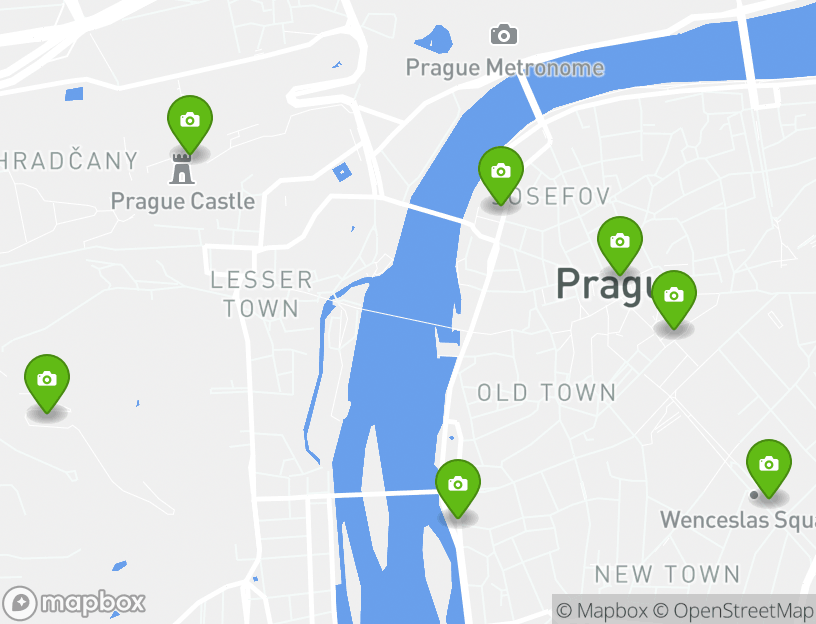The image size is (816, 624).
Task: Open the camera pin at Josefov
Action: tap(501, 172)
